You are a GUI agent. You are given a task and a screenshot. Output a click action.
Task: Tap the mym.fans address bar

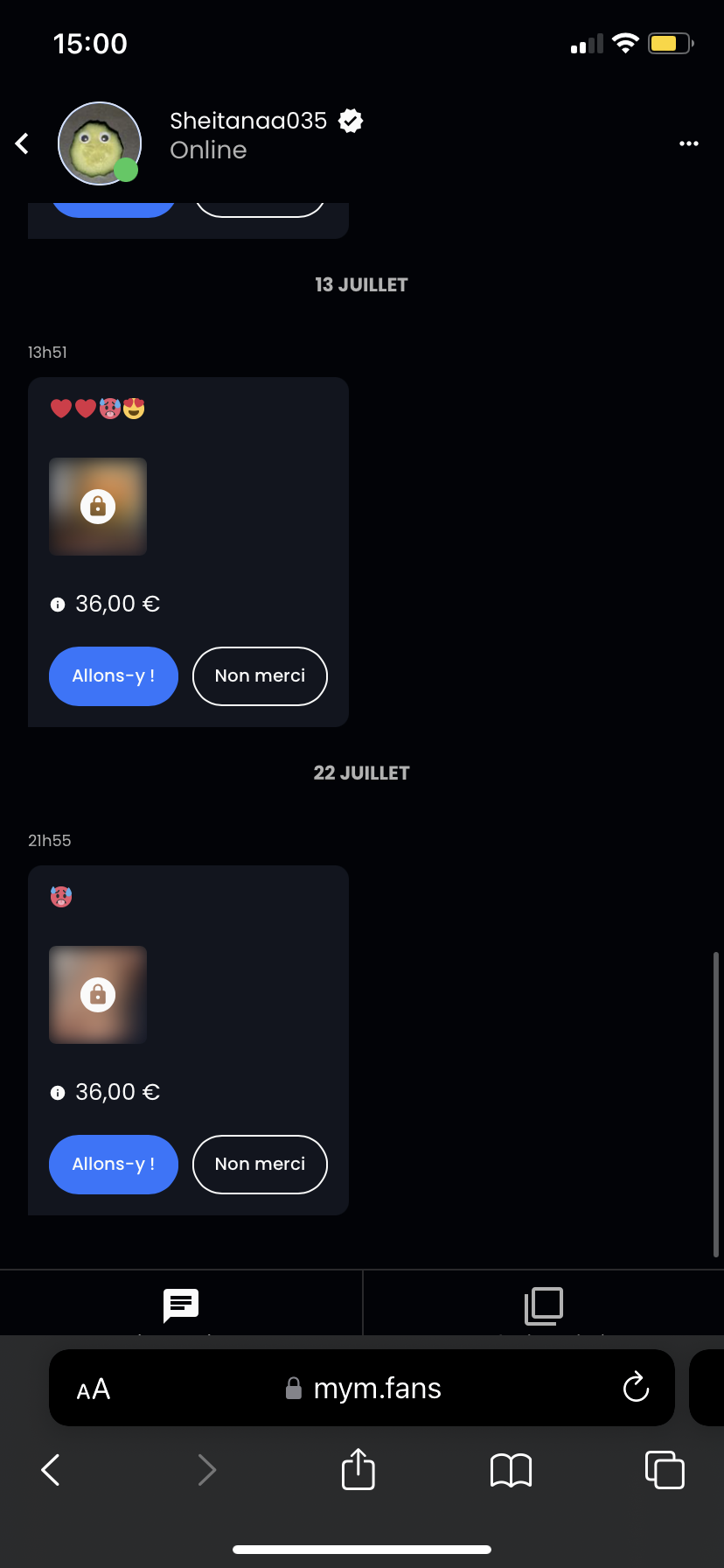coord(376,1389)
